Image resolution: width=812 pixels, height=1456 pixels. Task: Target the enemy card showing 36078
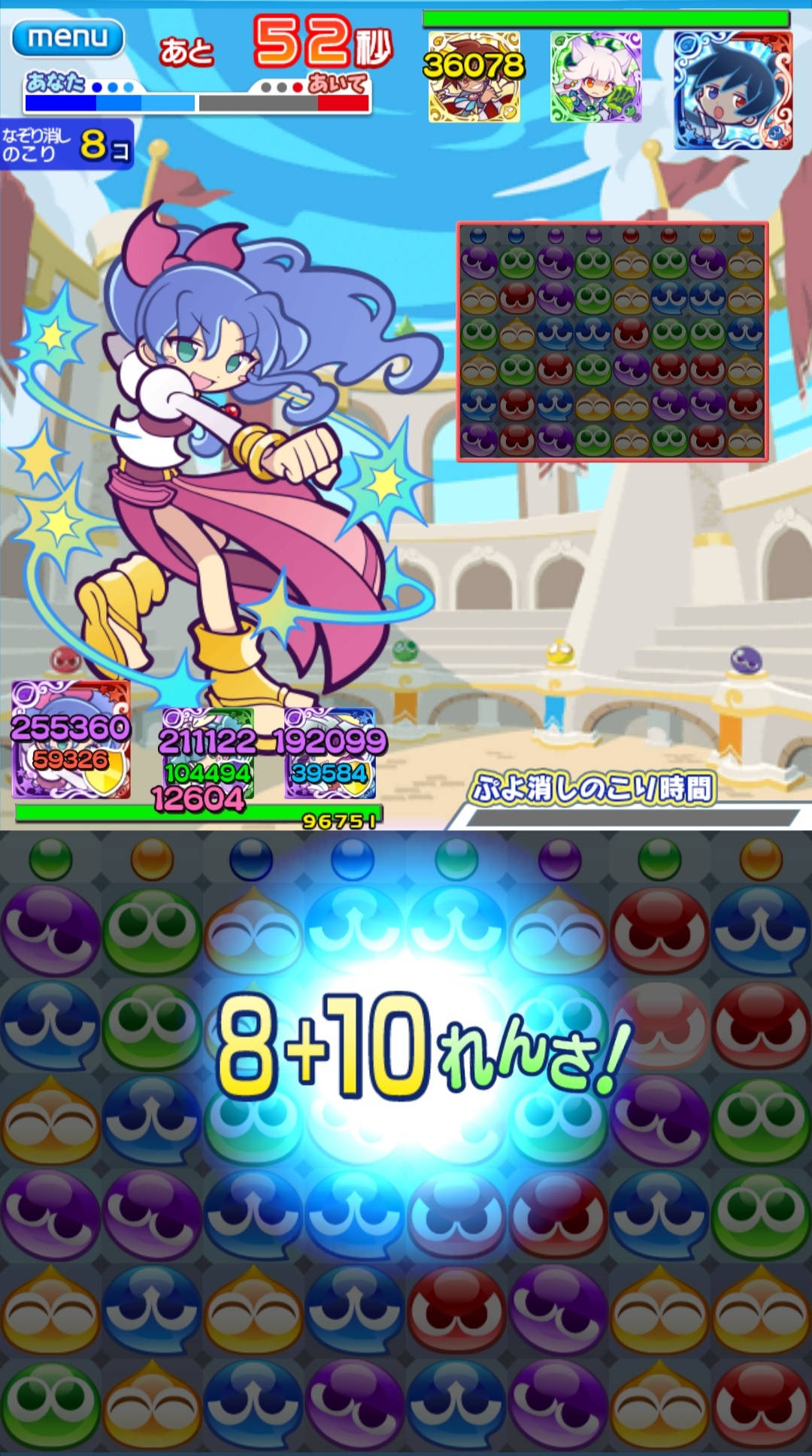[x=474, y=77]
